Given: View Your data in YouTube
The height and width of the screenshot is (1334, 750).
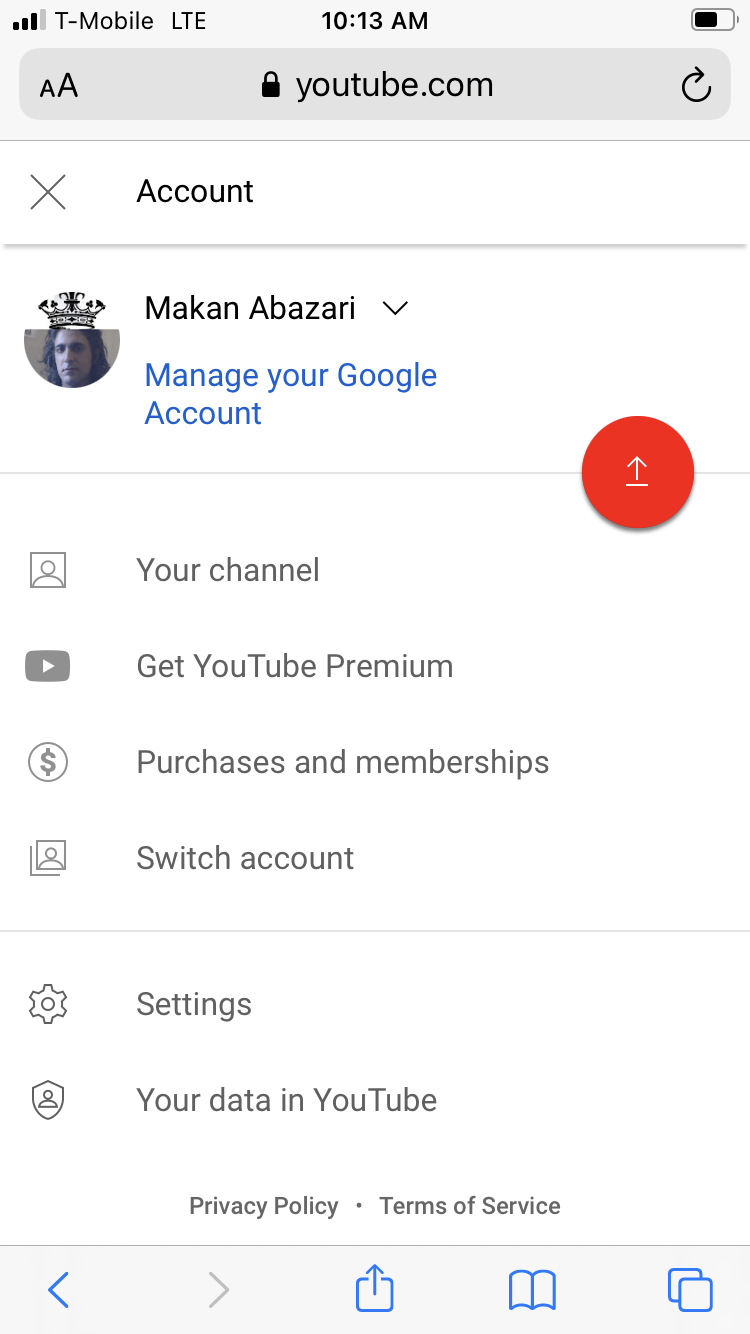Looking at the screenshot, I should (286, 1100).
